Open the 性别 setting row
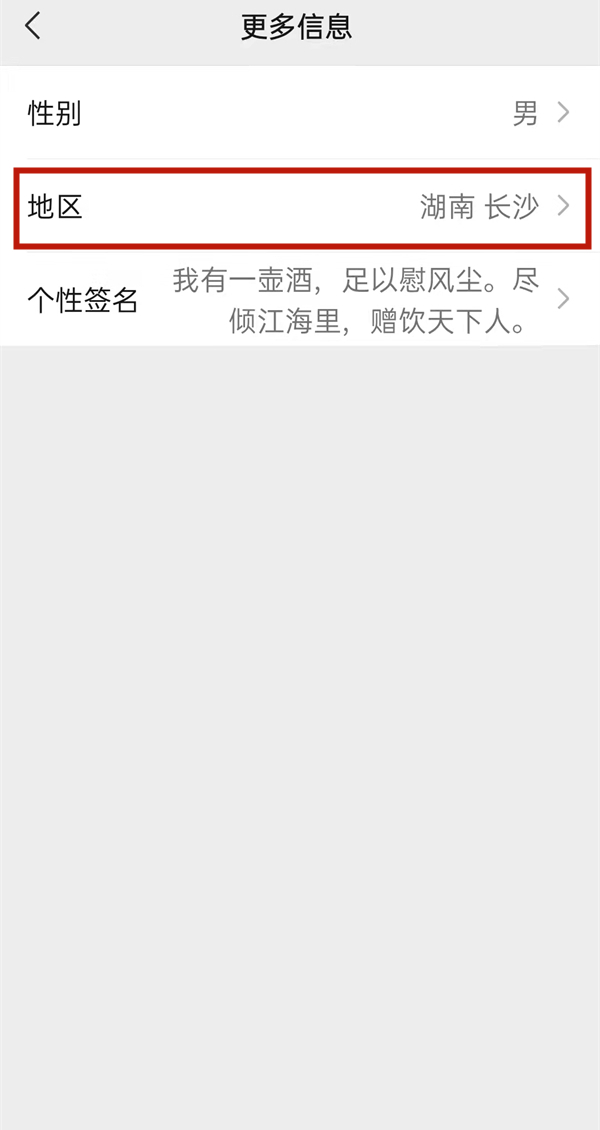The image size is (600, 1130). (300, 113)
